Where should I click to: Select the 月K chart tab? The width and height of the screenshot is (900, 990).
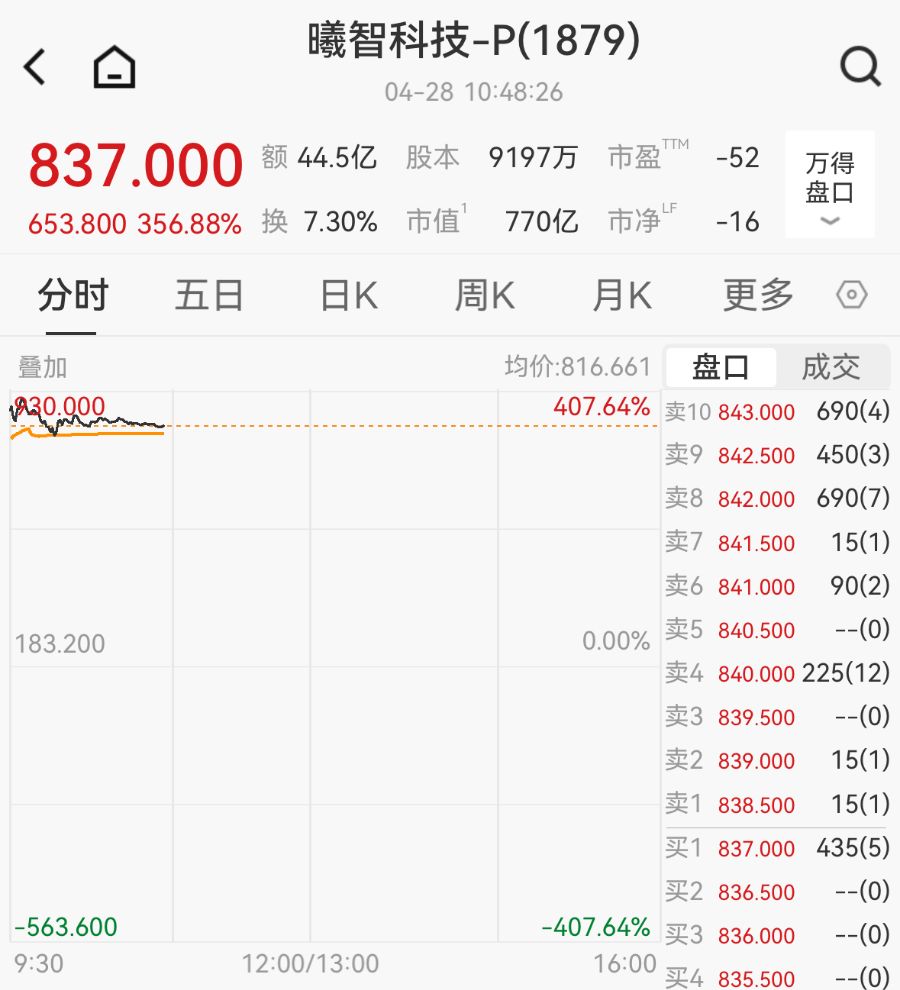coord(621,296)
